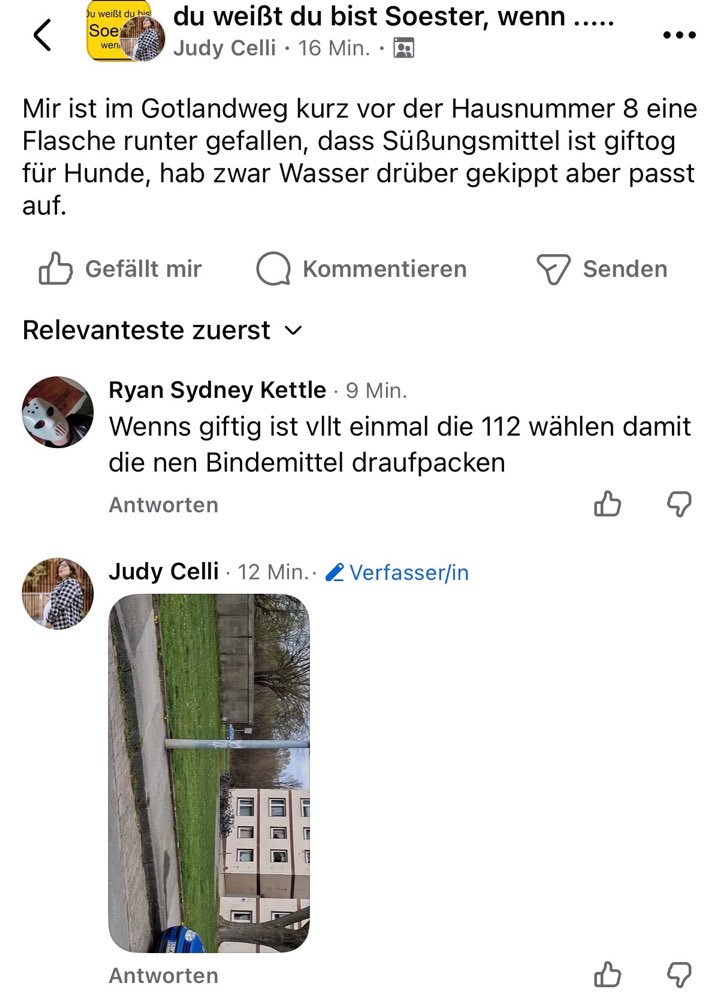The width and height of the screenshot is (723, 1000).
Task: Tap the Gefällt mir thumbs-up icon
Action: (x=57, y=268)
